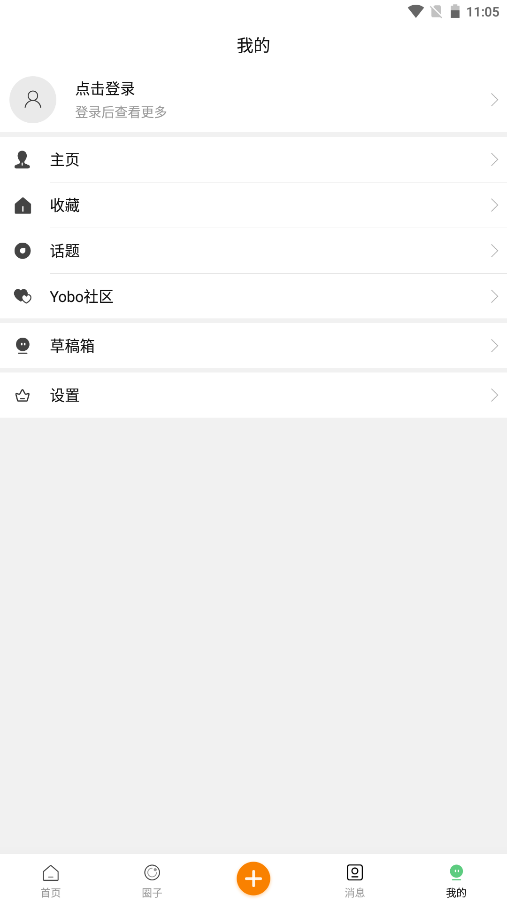507x903 pixels.
Task: Open 草稿箱 drafts
Action: point(254,346)
